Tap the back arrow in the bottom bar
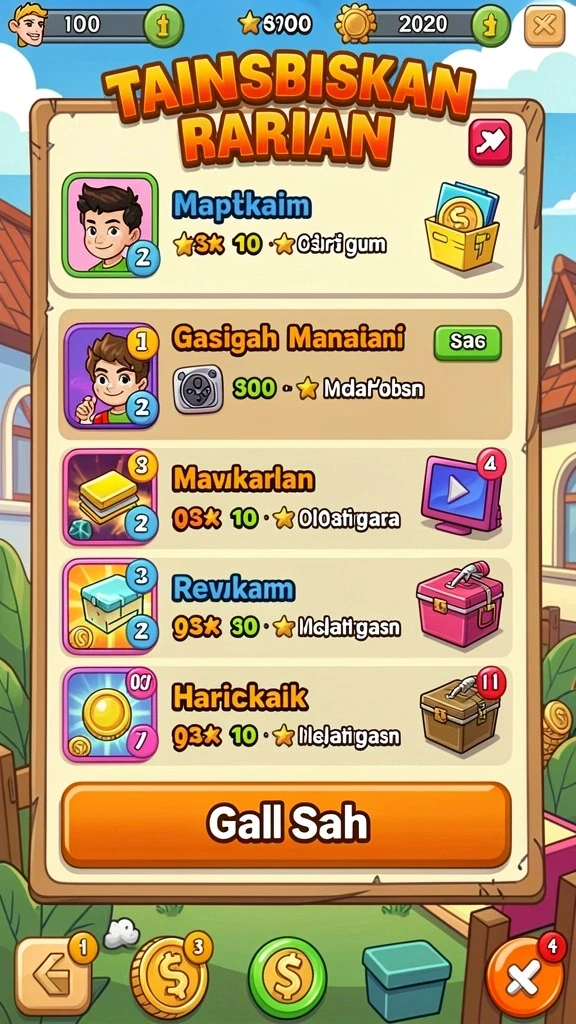Image resolution: width=576 pixels, height=1024 pixels. [x=54, y=976]
